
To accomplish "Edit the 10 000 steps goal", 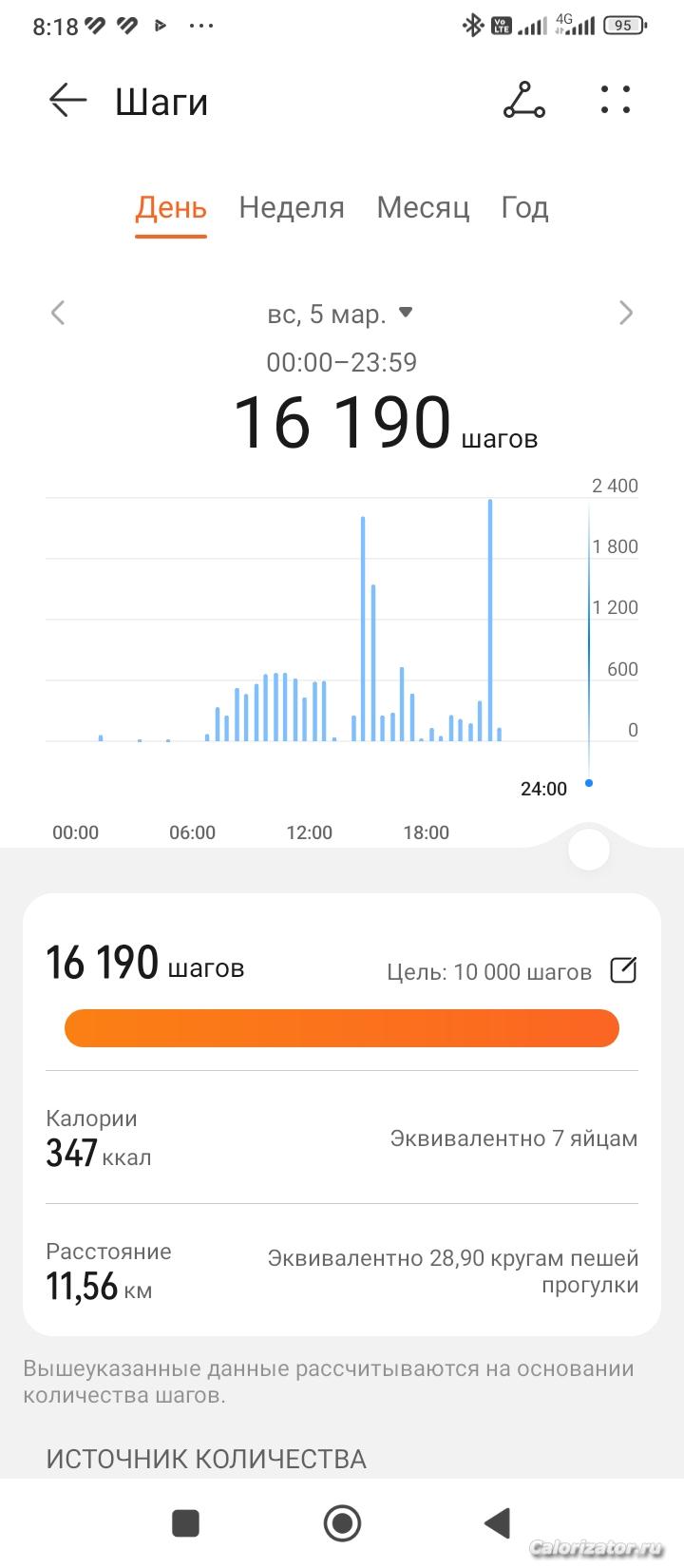I will coord(623,970).
